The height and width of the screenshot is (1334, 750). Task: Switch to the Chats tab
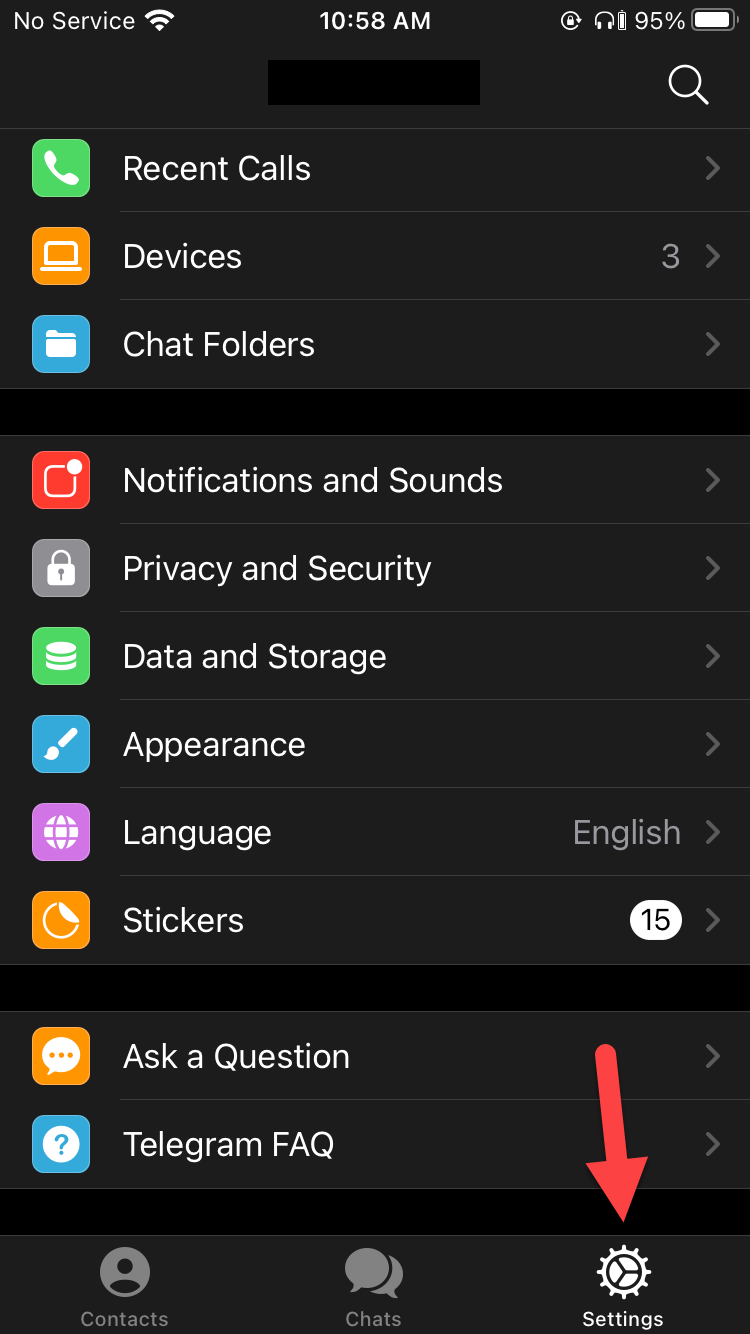click(374, 1288)
